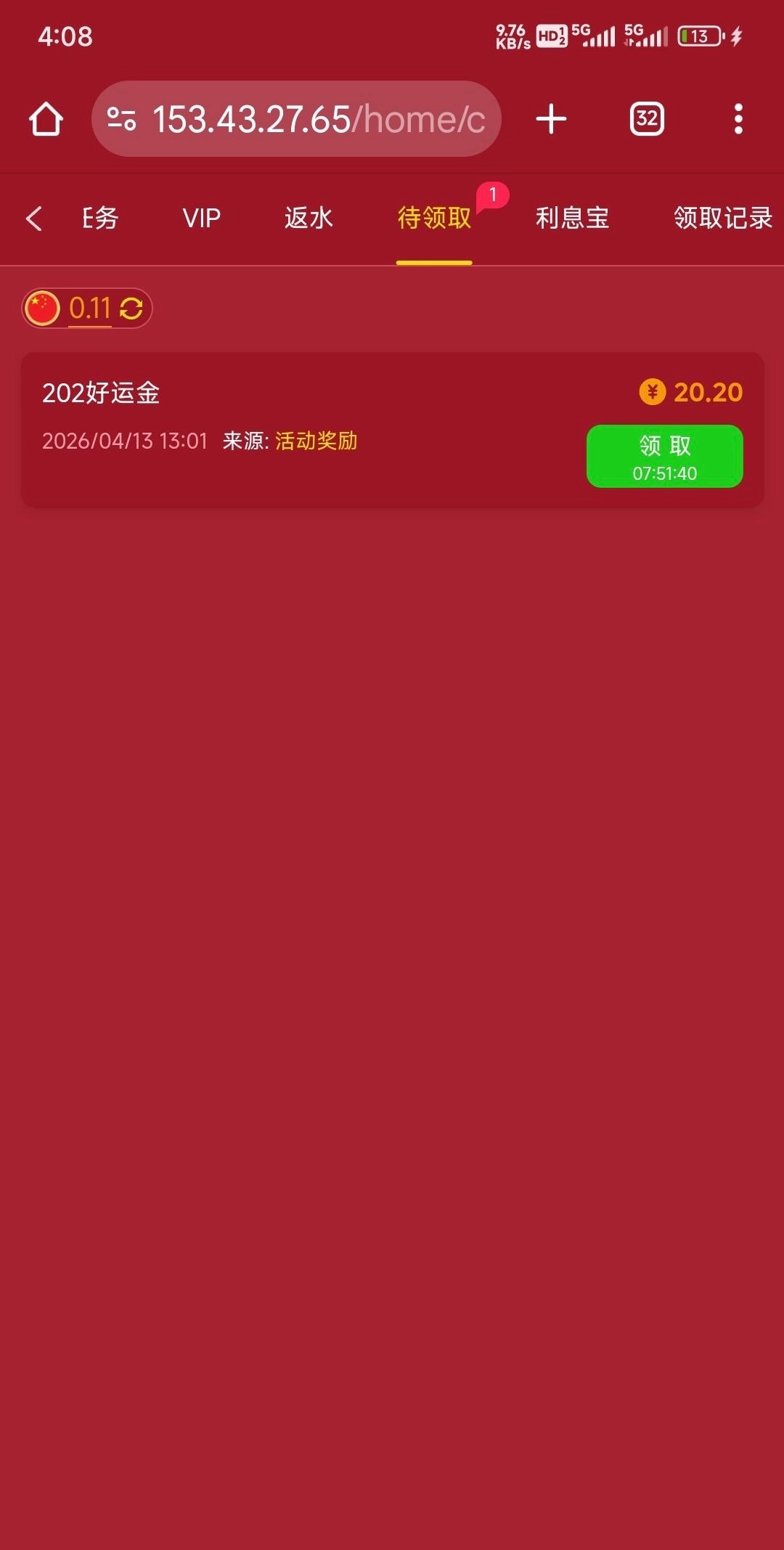
Task: Claim the 202好运金 reward with 领取
Action: coord(664,456)
